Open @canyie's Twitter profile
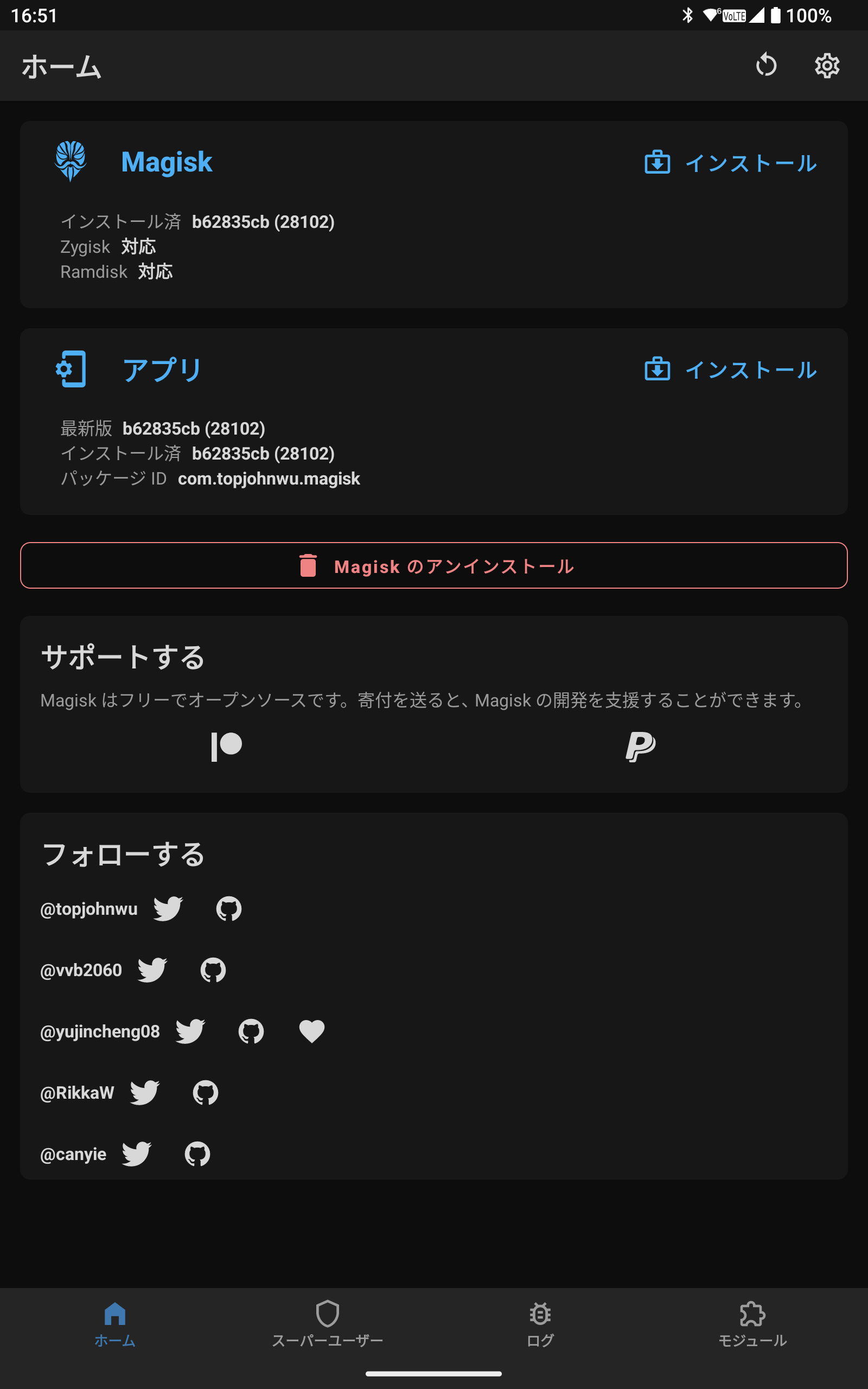The height and width of the screenshot is (1389, 868). 137,1154
